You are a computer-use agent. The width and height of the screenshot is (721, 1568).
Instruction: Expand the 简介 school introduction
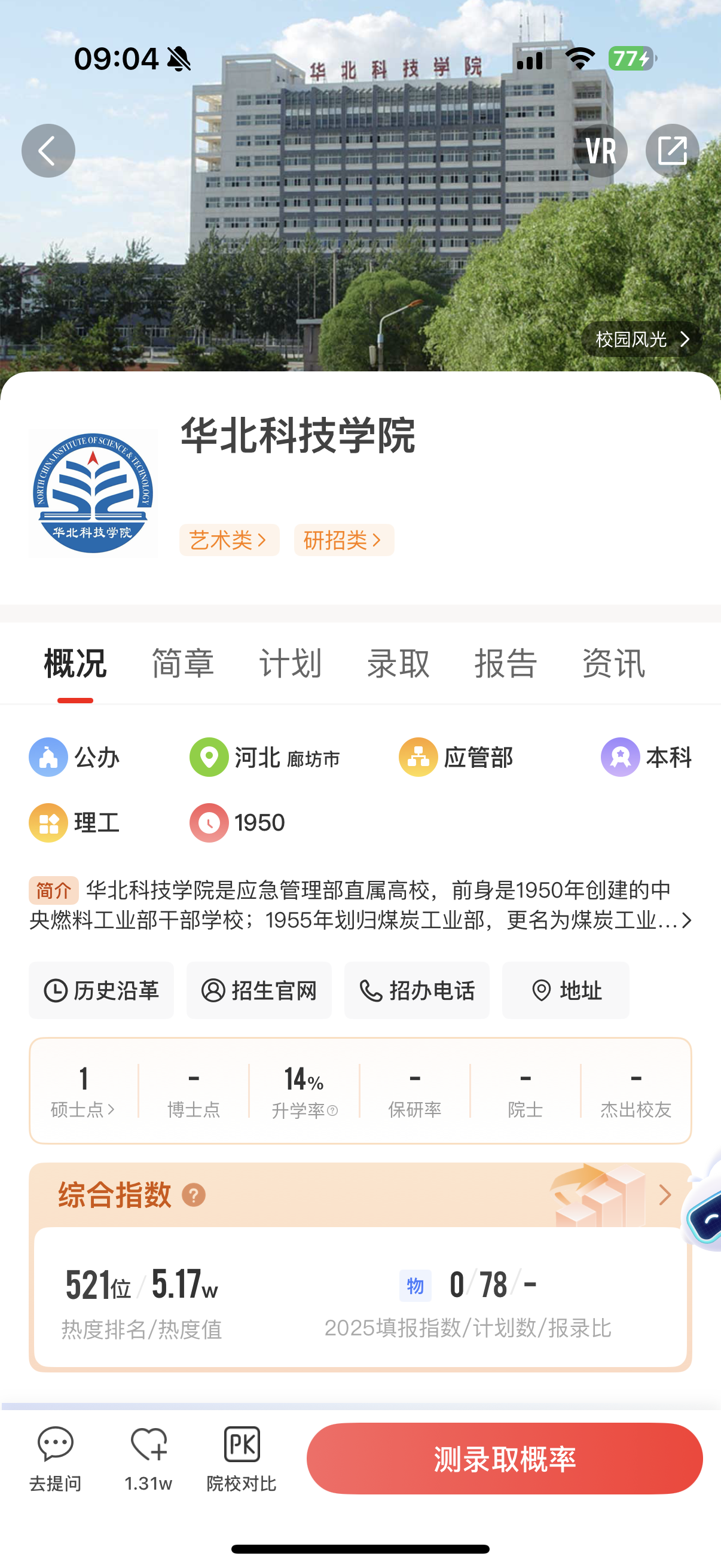[686, 920]
